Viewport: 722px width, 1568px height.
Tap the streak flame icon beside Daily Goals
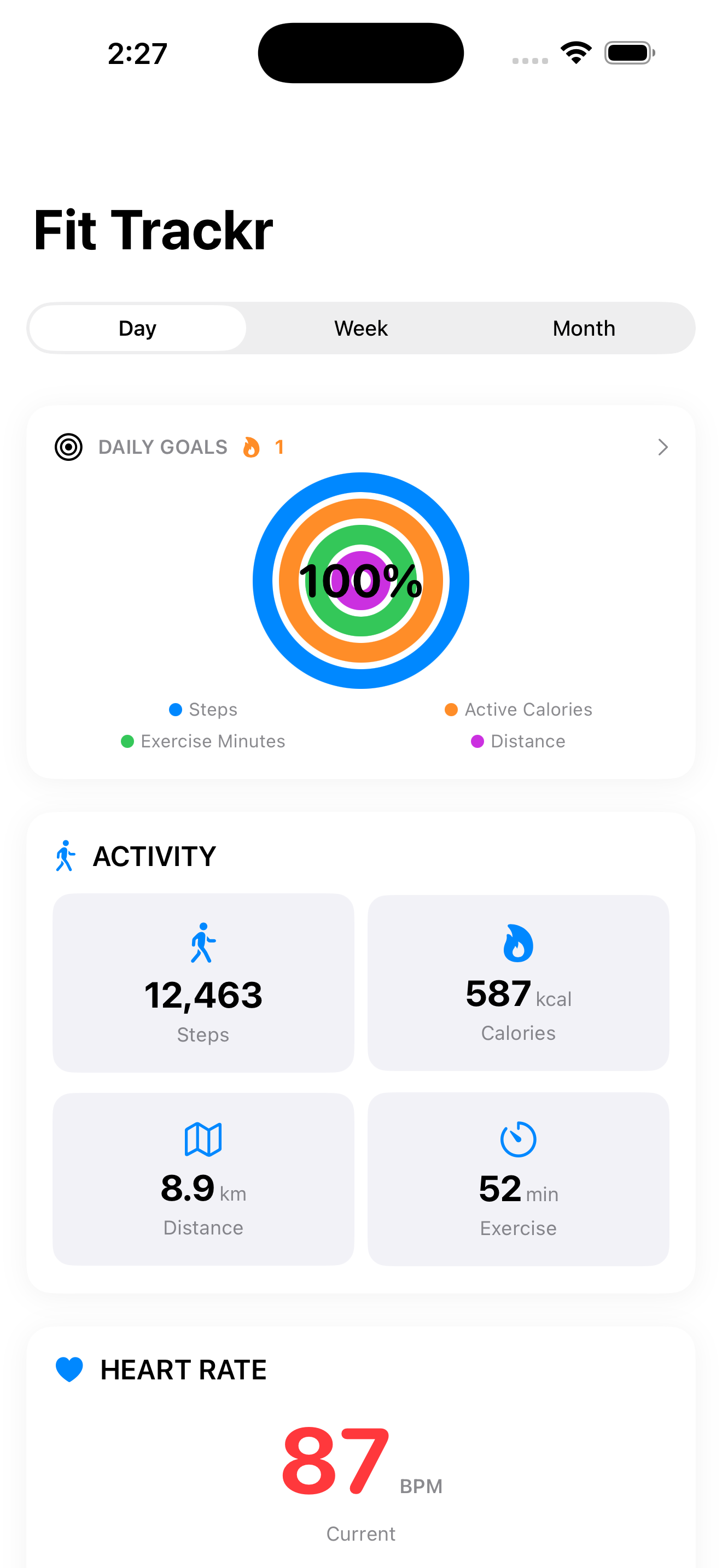tap(252, 447)
